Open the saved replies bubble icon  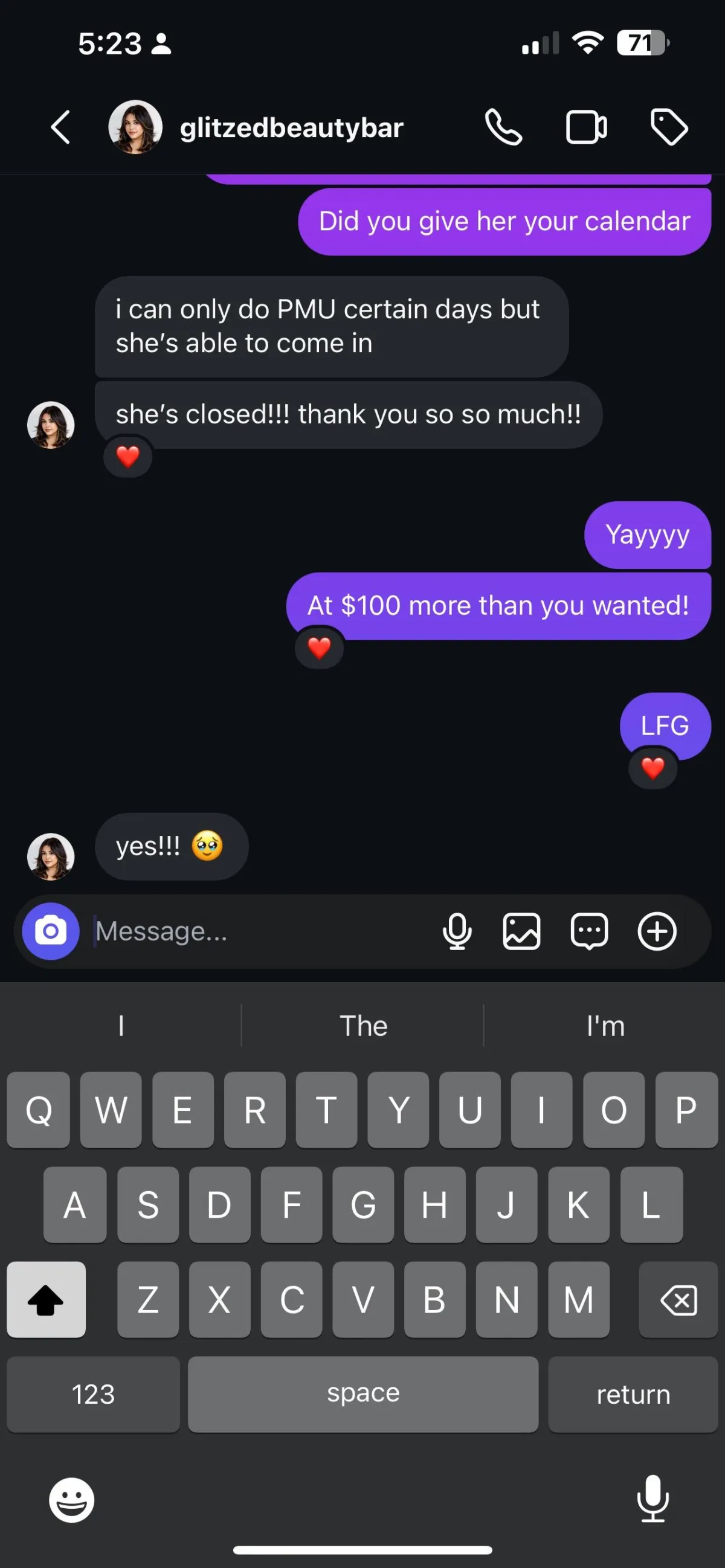coord(588,931)
